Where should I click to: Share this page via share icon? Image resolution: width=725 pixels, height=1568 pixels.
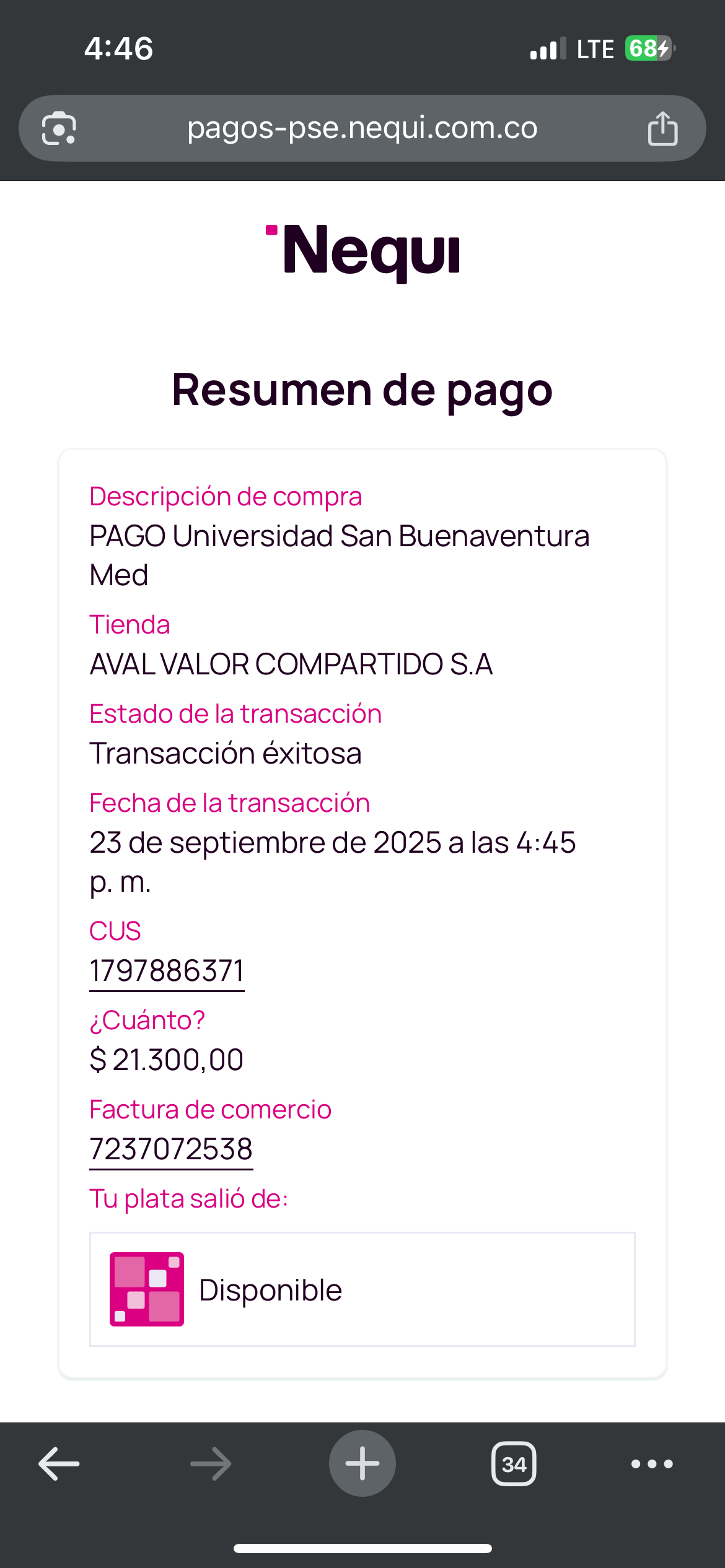662,128
